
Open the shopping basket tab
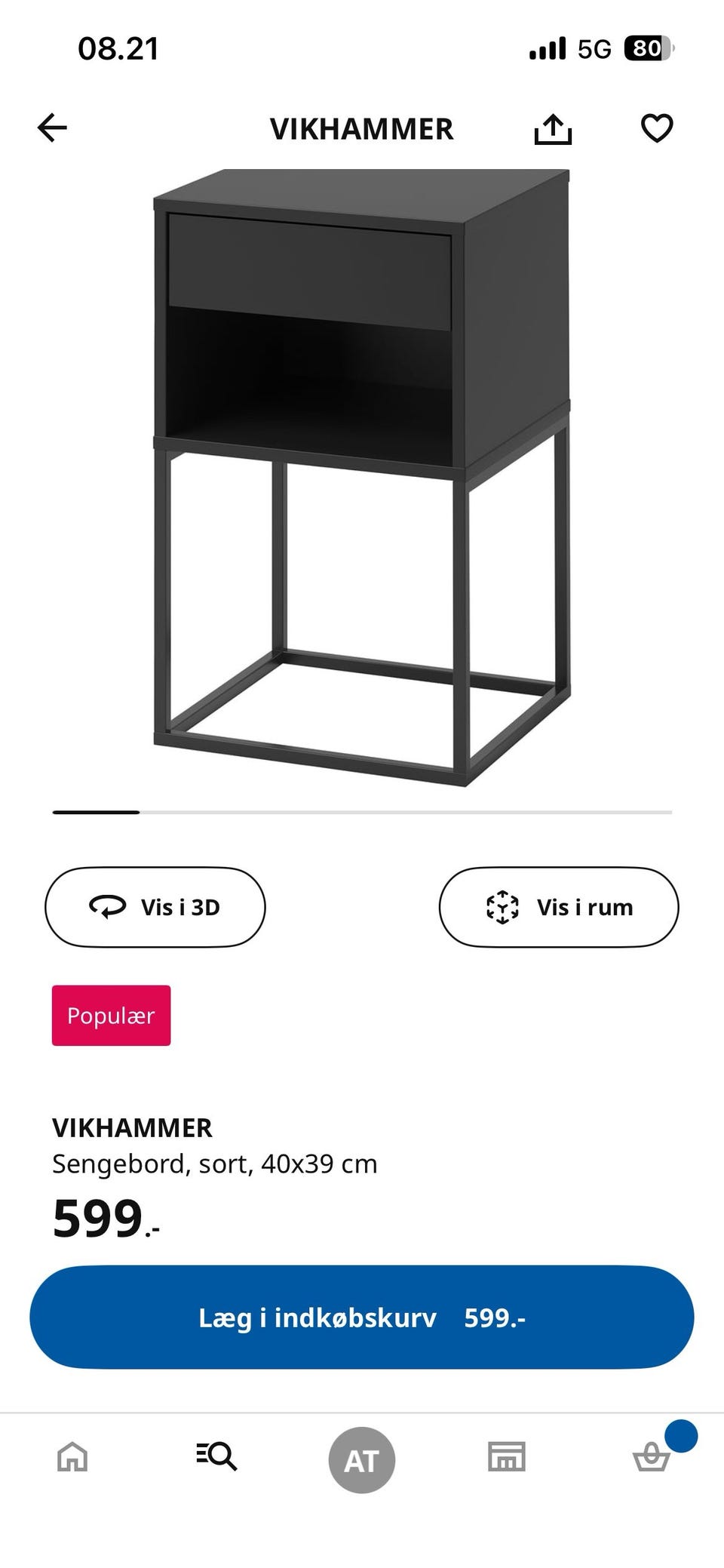tap(651, 1456)
